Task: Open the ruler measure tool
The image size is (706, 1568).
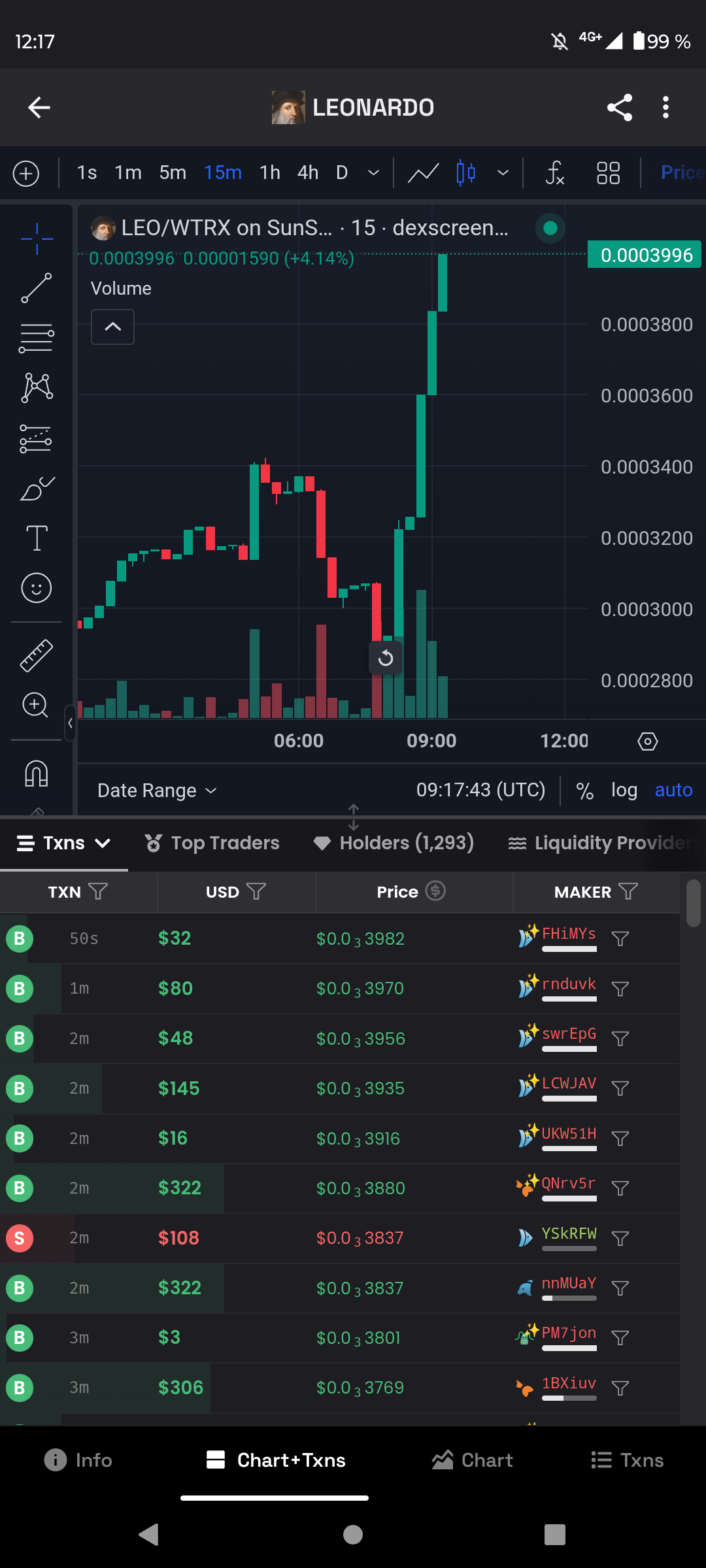Action: (37, 655)
